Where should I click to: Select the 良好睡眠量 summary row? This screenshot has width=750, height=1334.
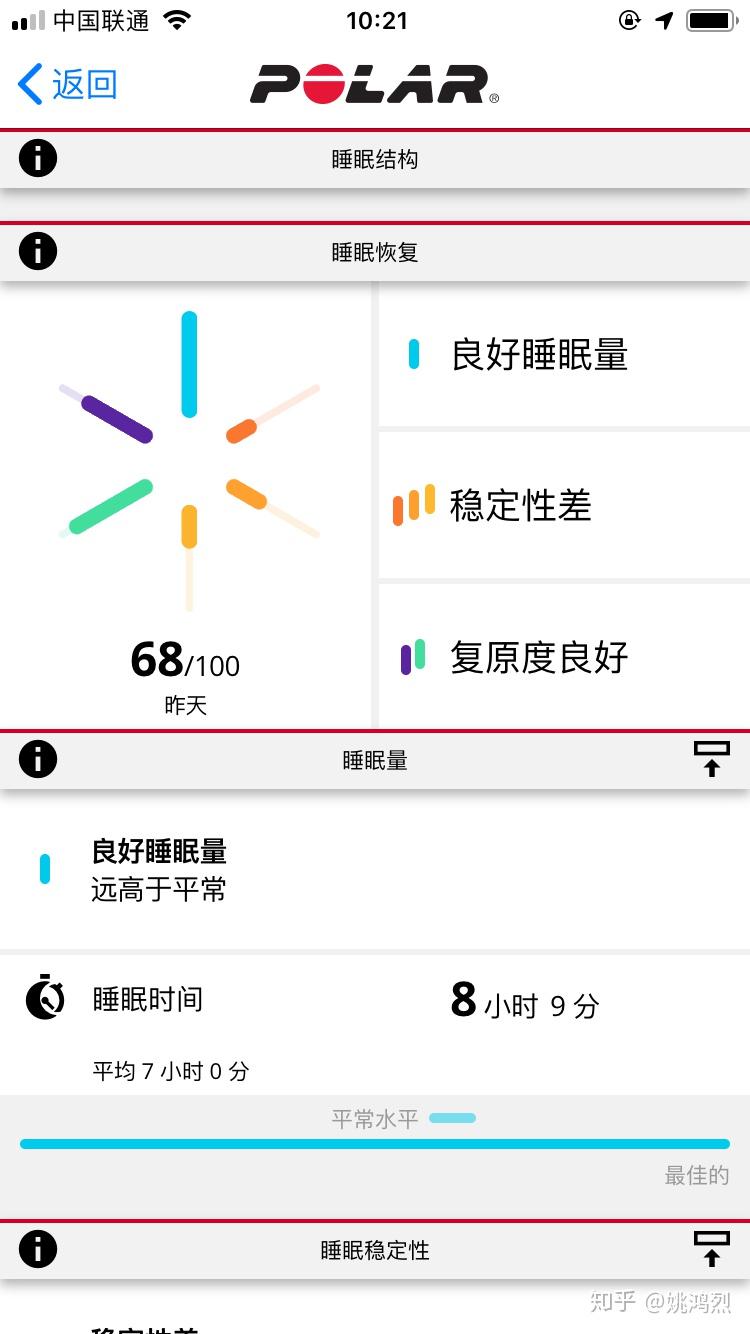tap(564, 355)
